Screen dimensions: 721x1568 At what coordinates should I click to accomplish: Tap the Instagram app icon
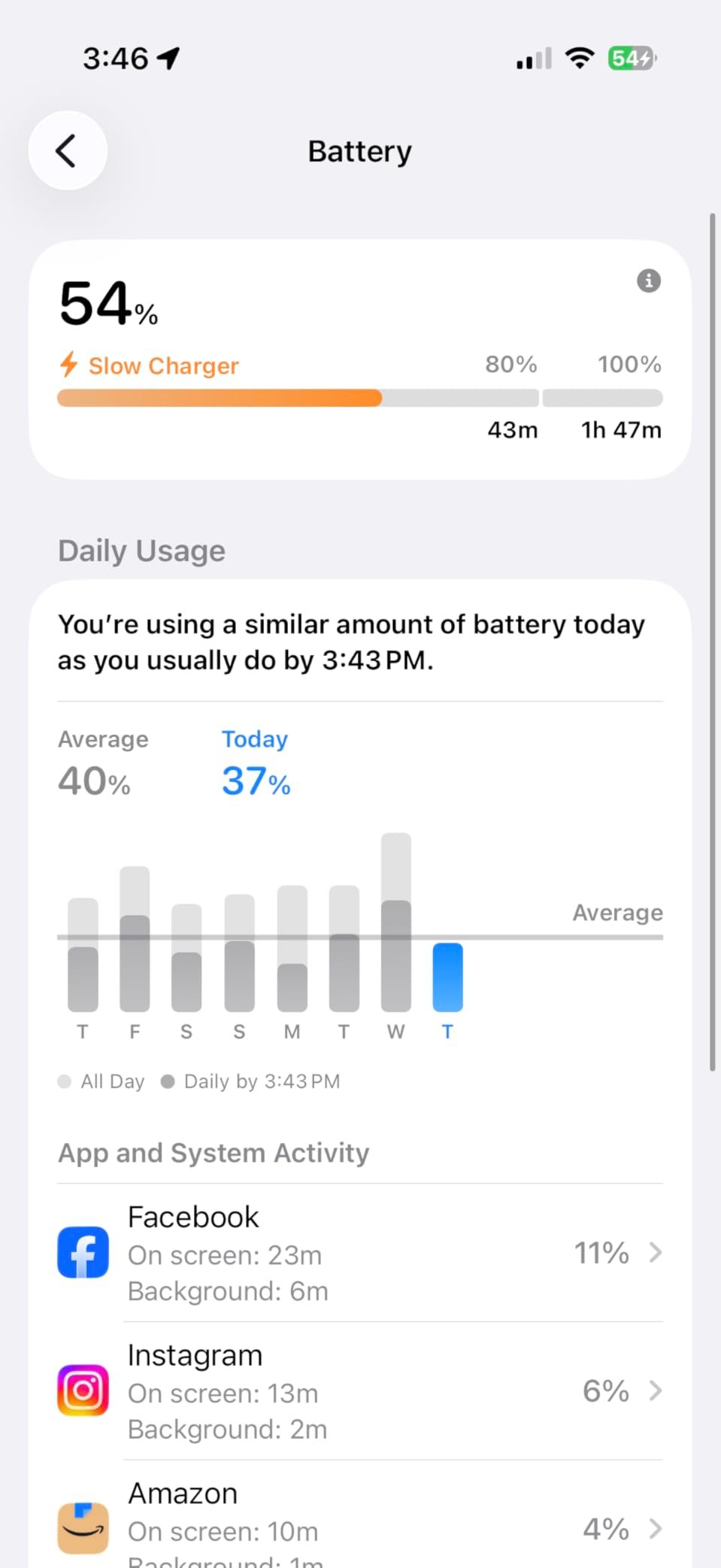(82, 1391)
